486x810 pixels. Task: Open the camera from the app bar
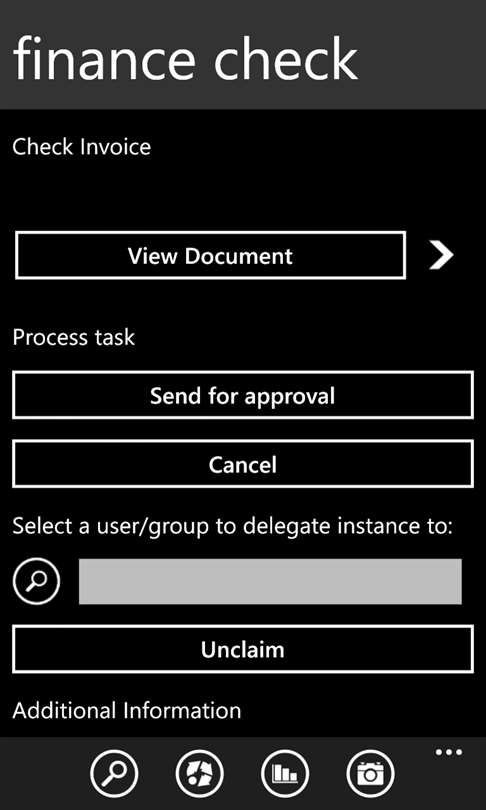[370, 774]
